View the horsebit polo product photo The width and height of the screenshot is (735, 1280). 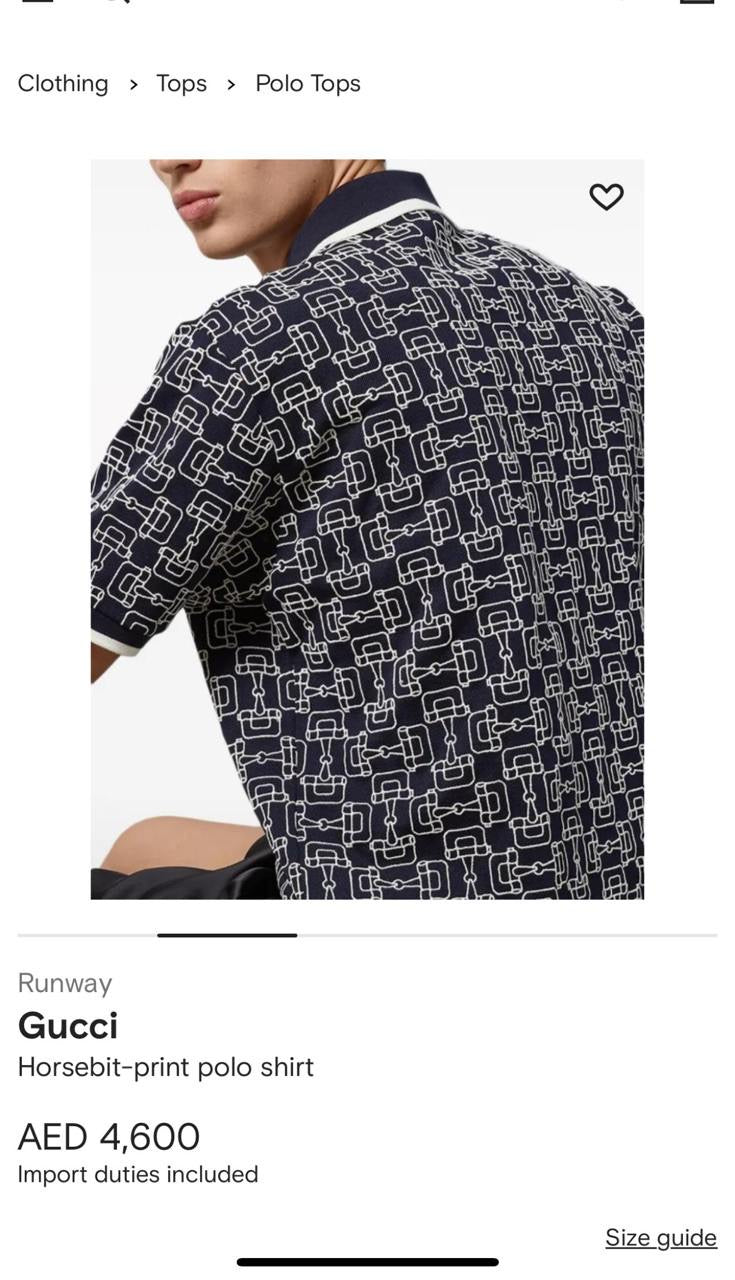367,530
